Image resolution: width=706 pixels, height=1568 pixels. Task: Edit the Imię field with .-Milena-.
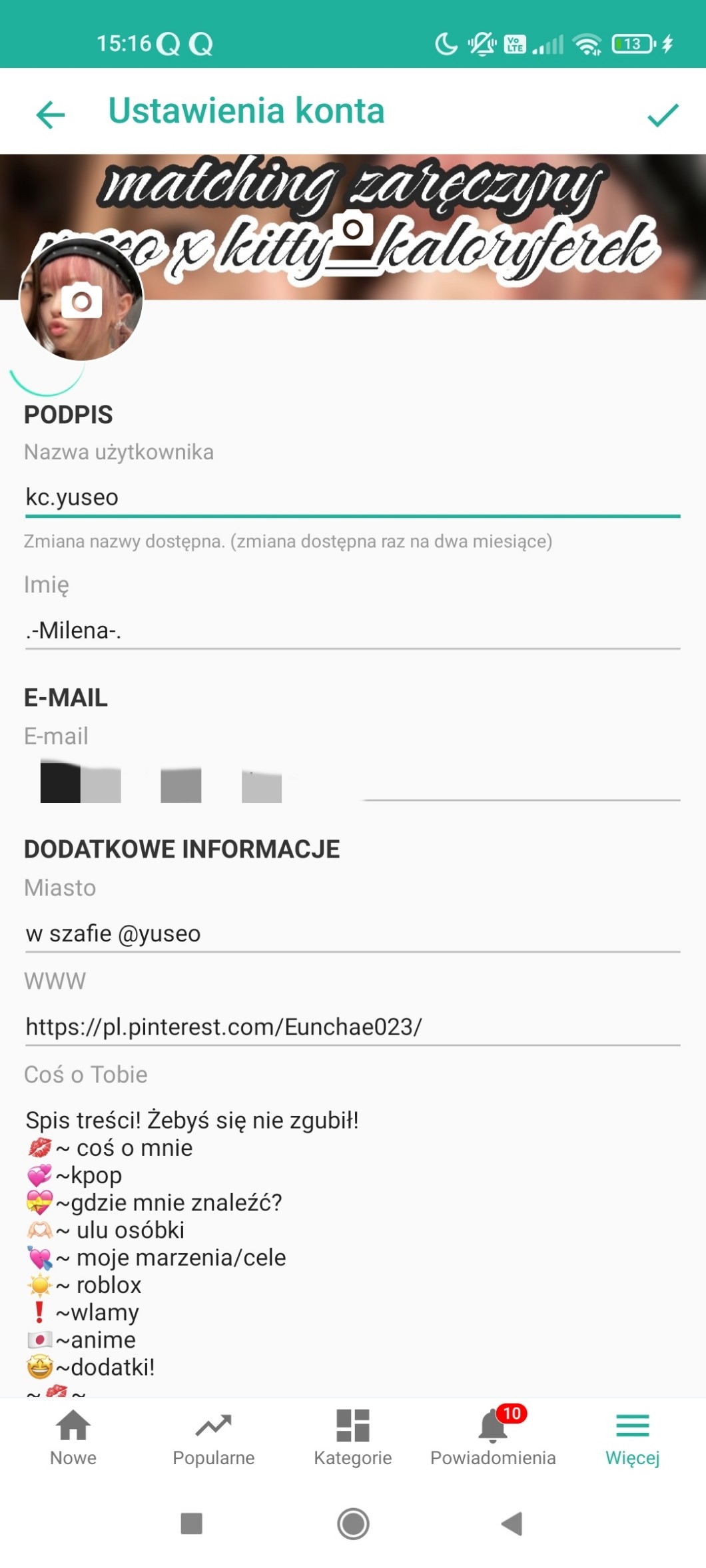(x=352, y=630)
